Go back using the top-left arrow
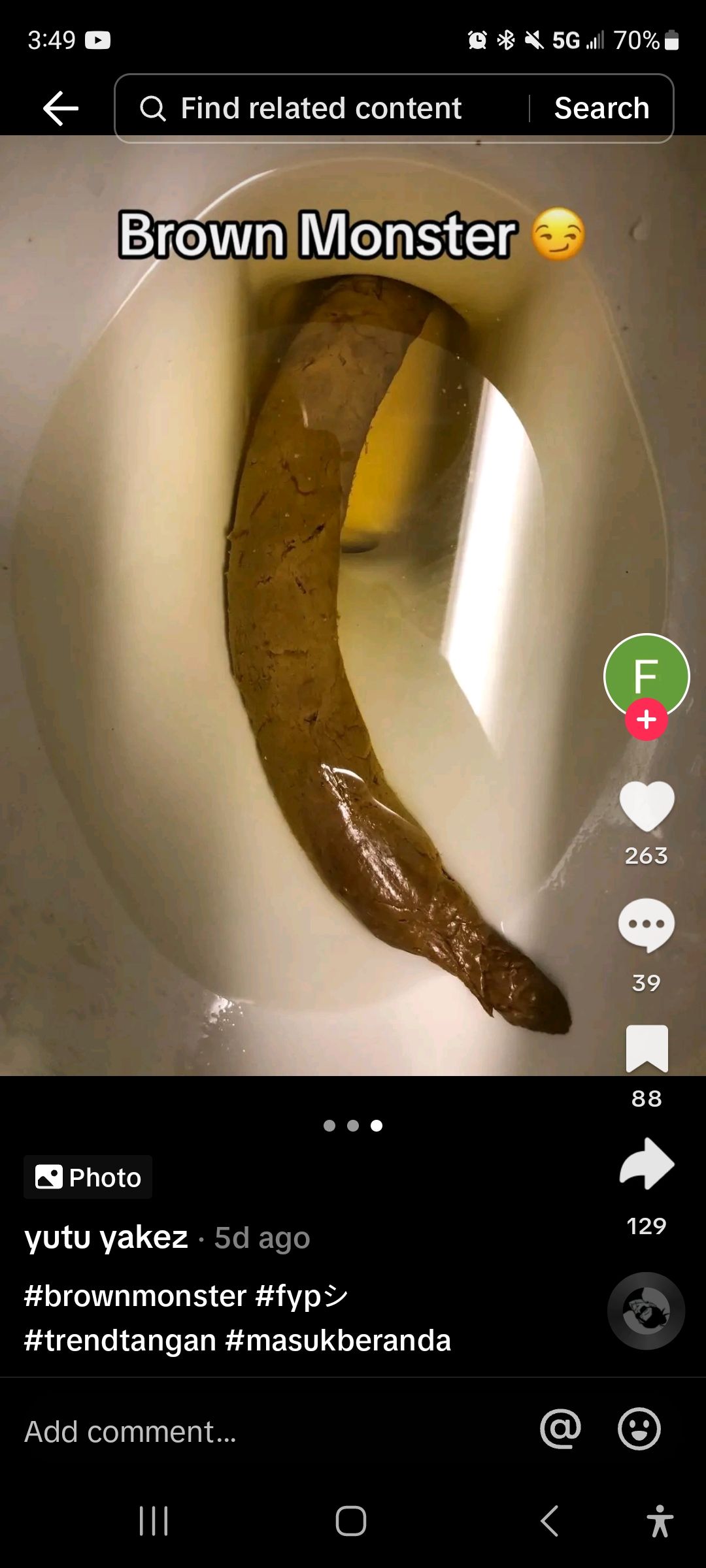The image size is (706, 1568). [x=61, y=108]
